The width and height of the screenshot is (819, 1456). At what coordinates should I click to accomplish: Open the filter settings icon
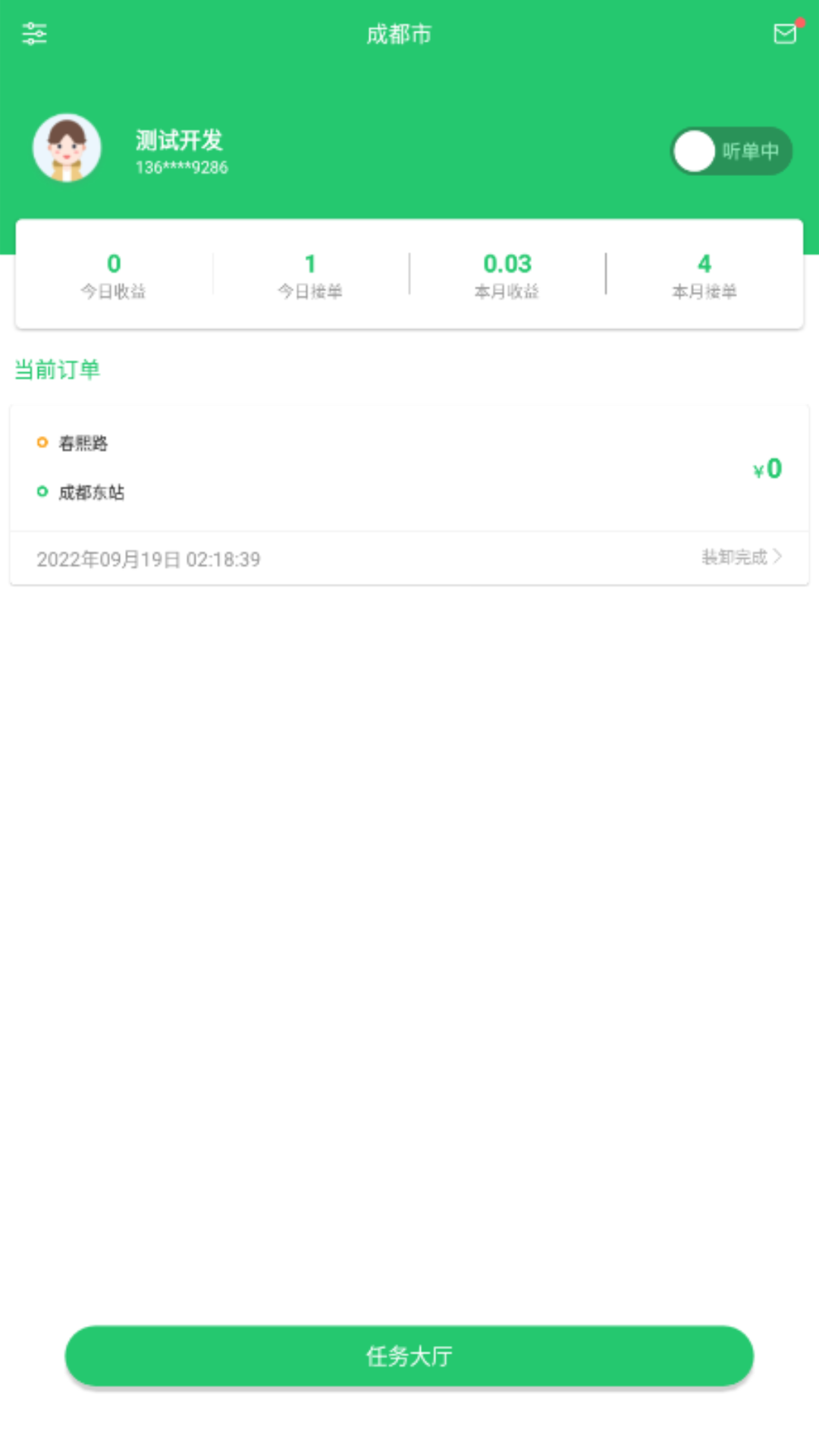(x=34, y=33)
